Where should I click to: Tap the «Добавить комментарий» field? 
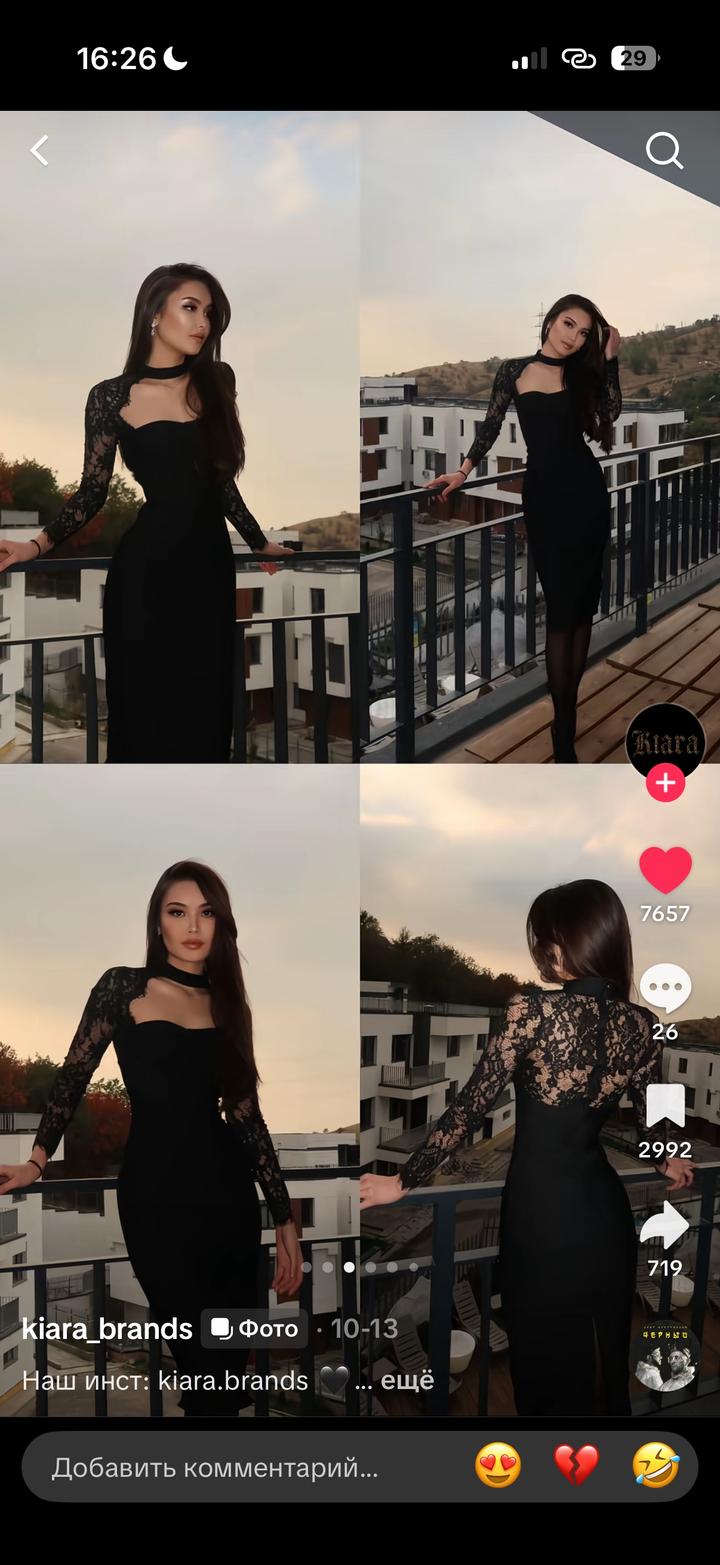tap(215, 1468)
